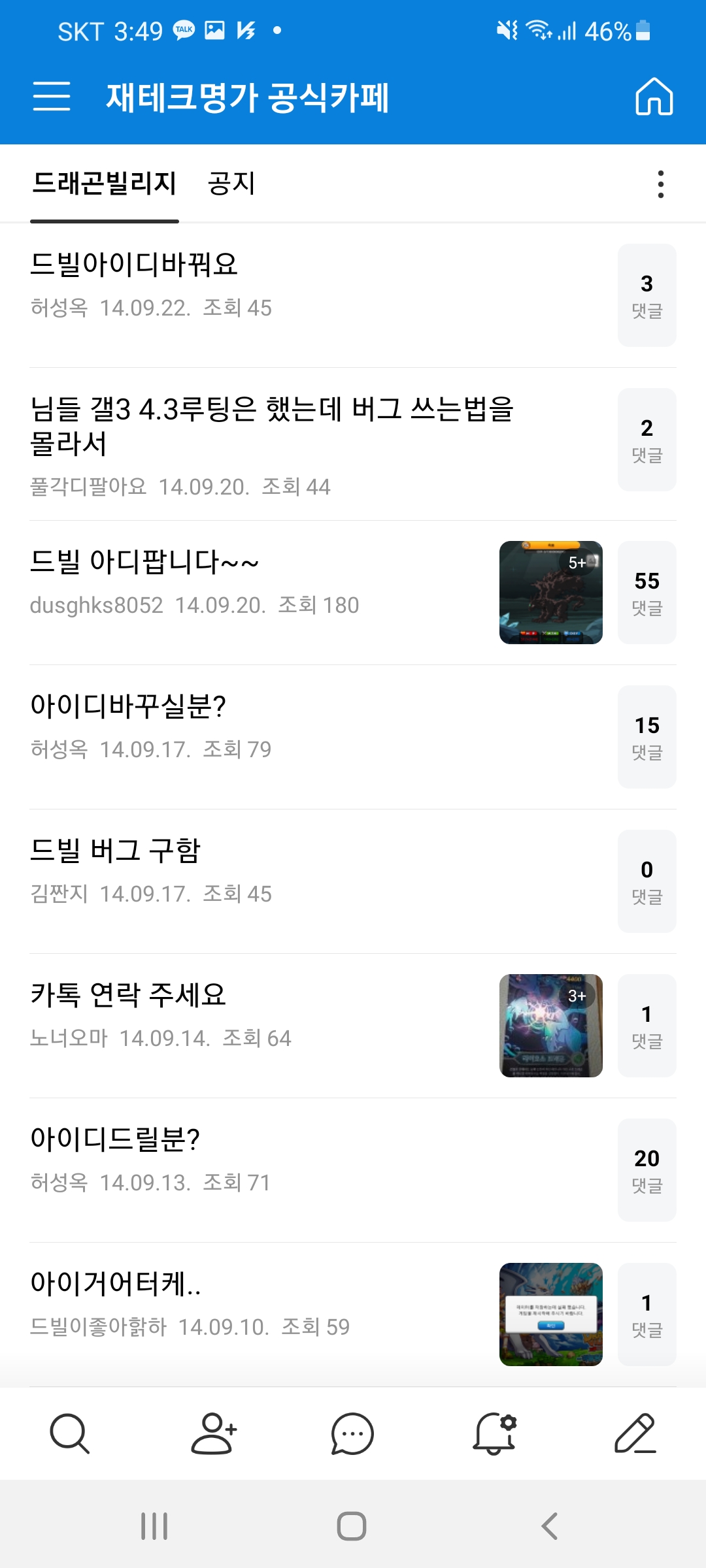View the 20 comments on 아이디드릴분?
The height and width of the screenshot is (1568, 706).
pyautogui.click(x=647, y=1170)
